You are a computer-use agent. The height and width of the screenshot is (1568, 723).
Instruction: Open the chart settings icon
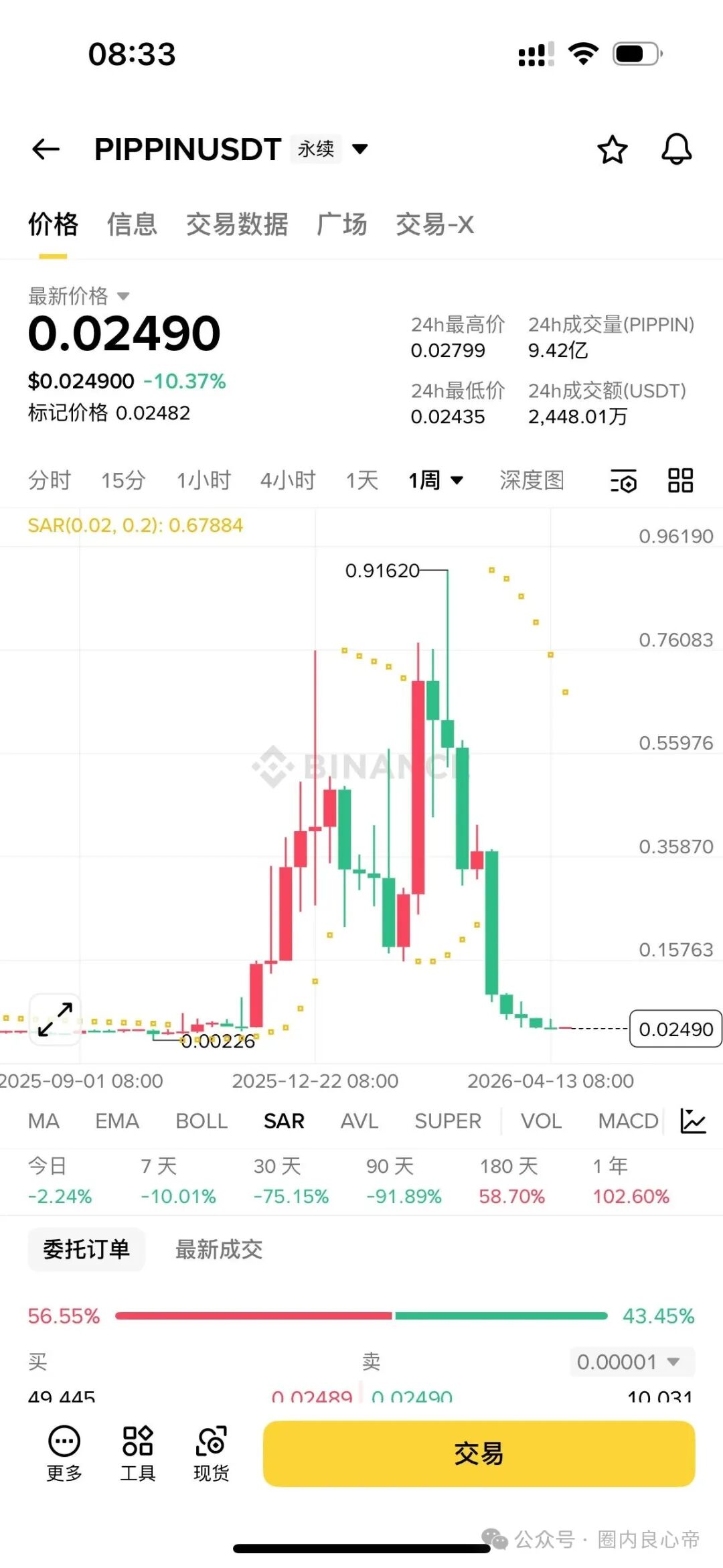623,481
